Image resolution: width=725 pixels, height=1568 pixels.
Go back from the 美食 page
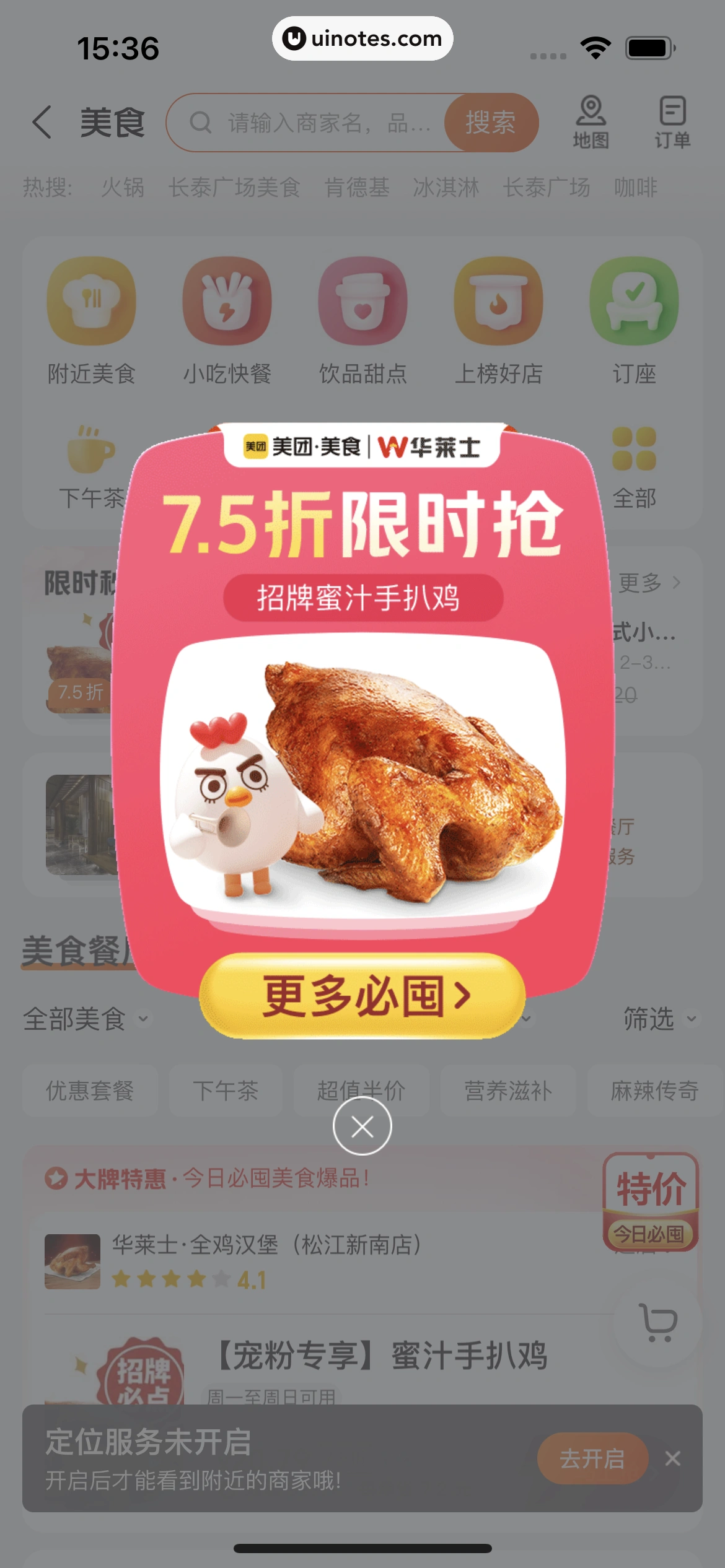[42, 122]
